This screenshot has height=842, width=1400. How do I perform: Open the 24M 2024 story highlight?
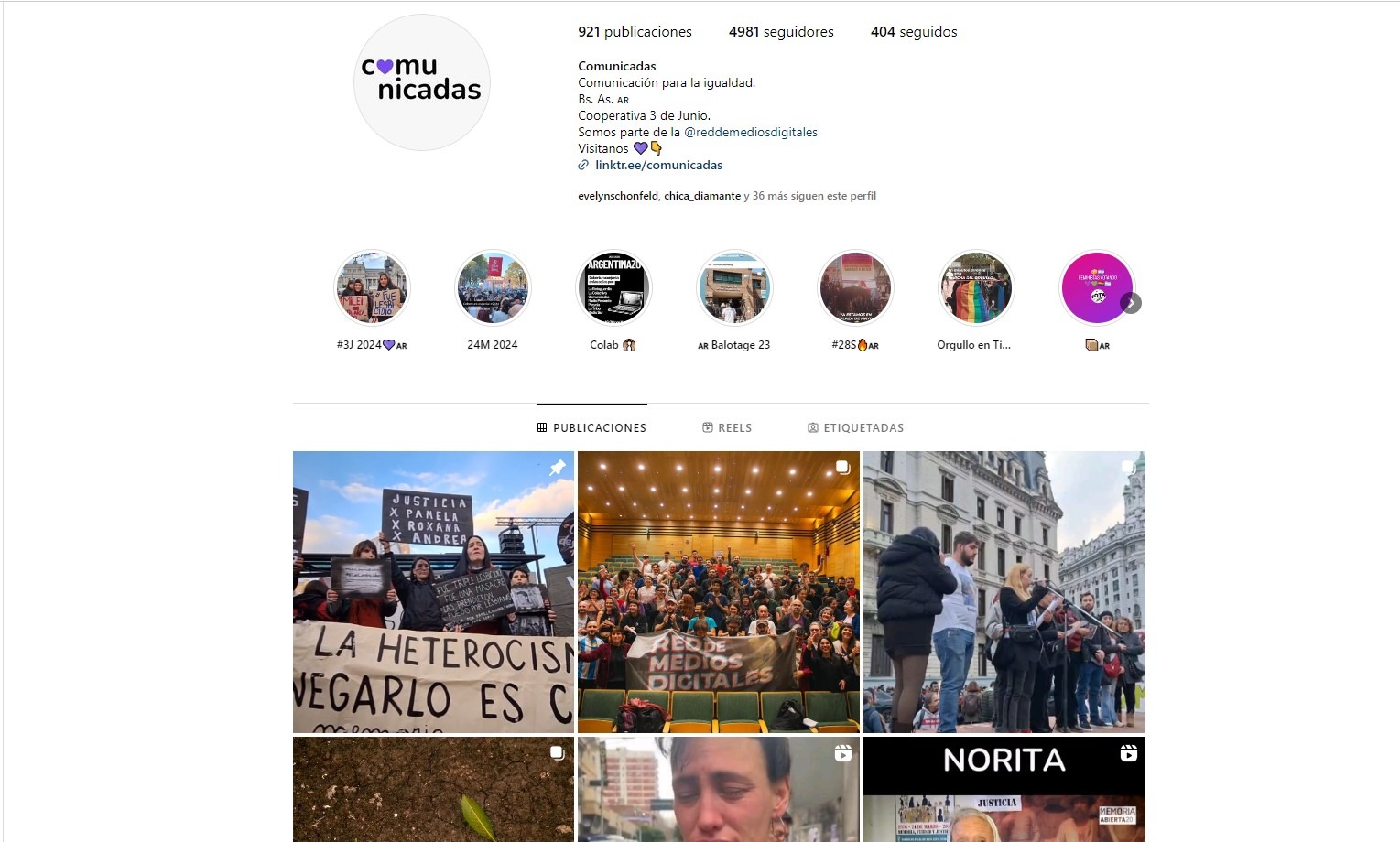tap(493, 288)
